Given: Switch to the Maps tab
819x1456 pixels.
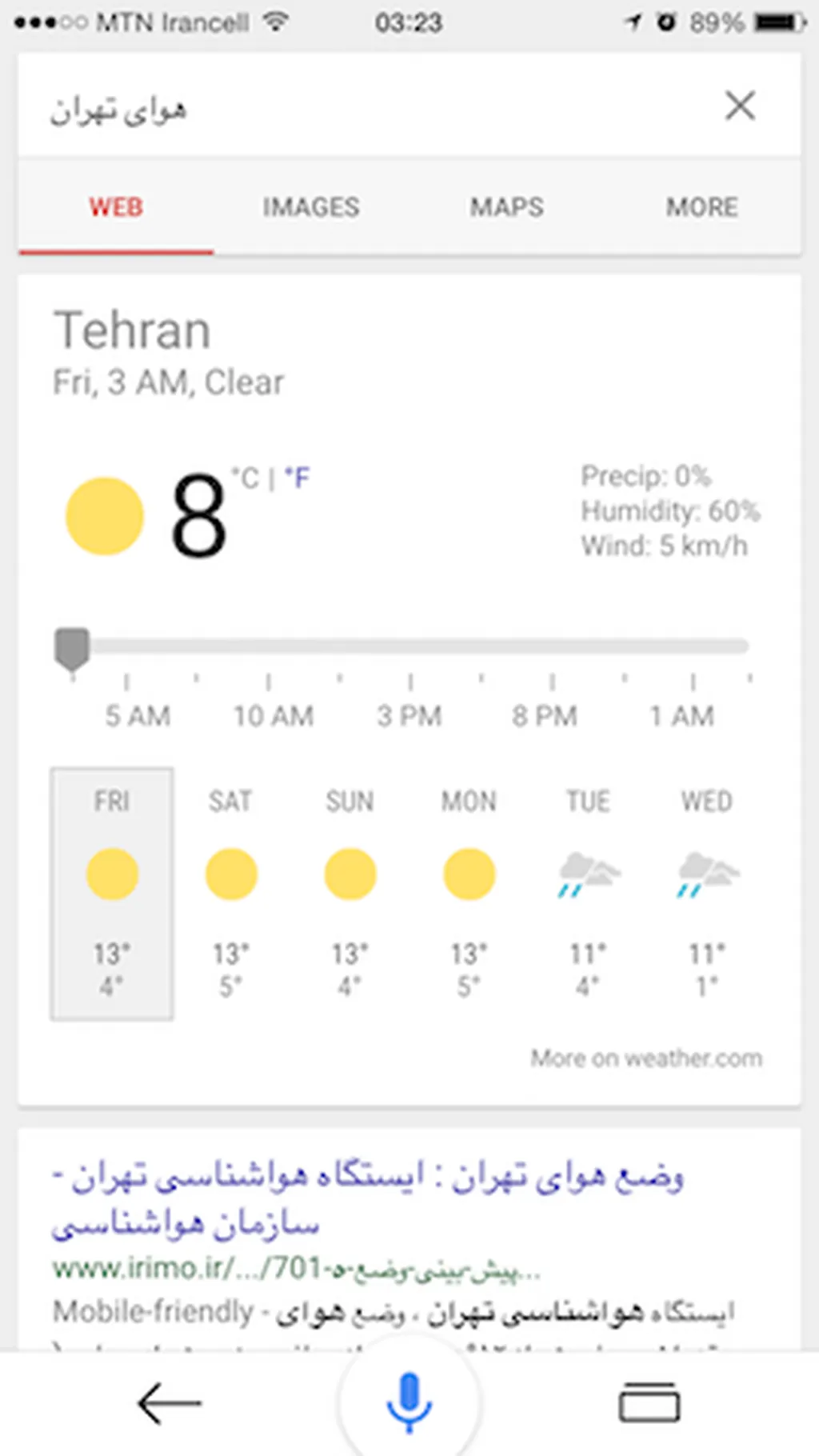Looking at the screenshot, I should tap(506, 207).
